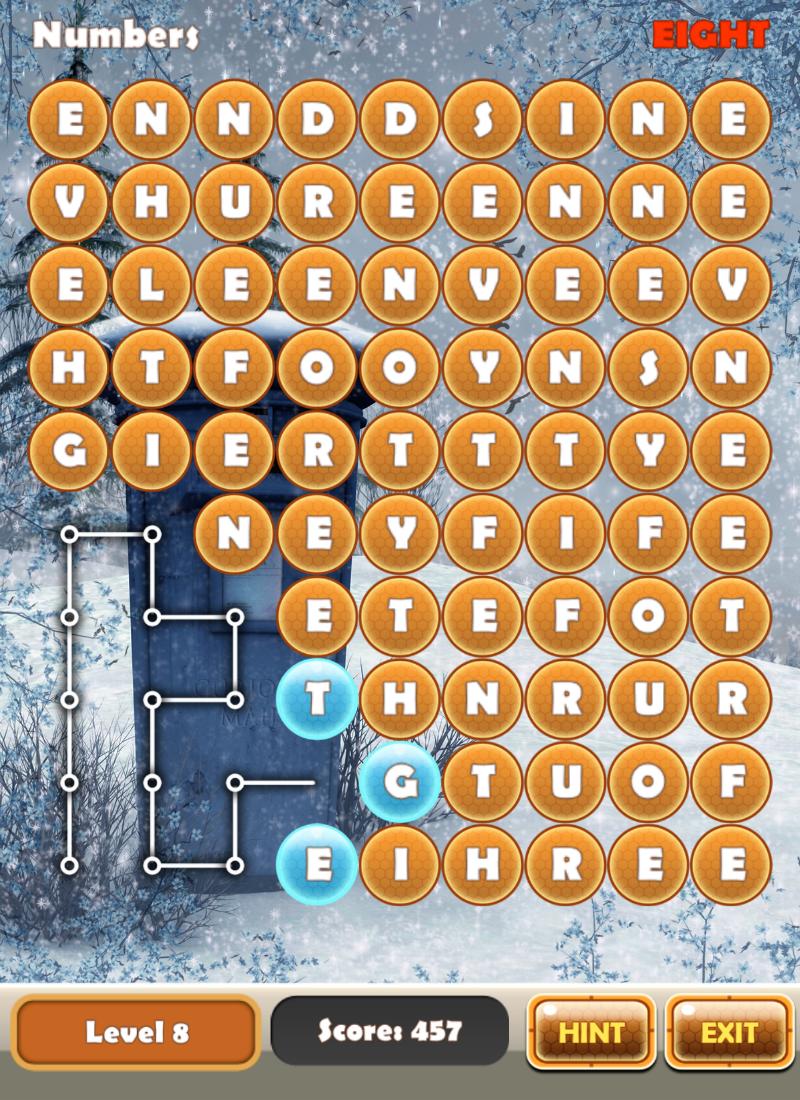800x1100 pixels.
Task: Pick the I tile beside blue E
Action: pyautogui.click(x=399, y=864)
